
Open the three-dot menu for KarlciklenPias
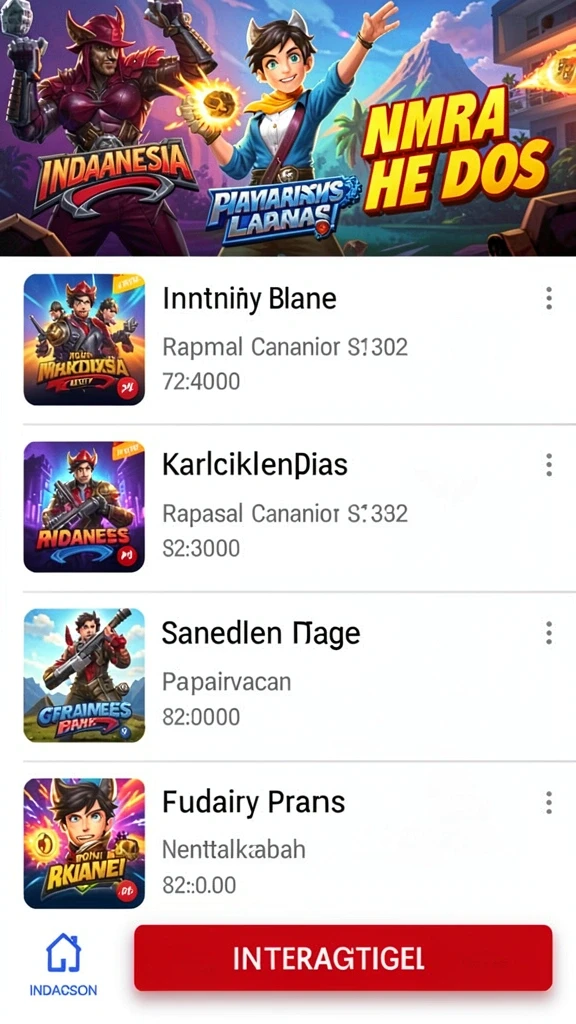549,464
